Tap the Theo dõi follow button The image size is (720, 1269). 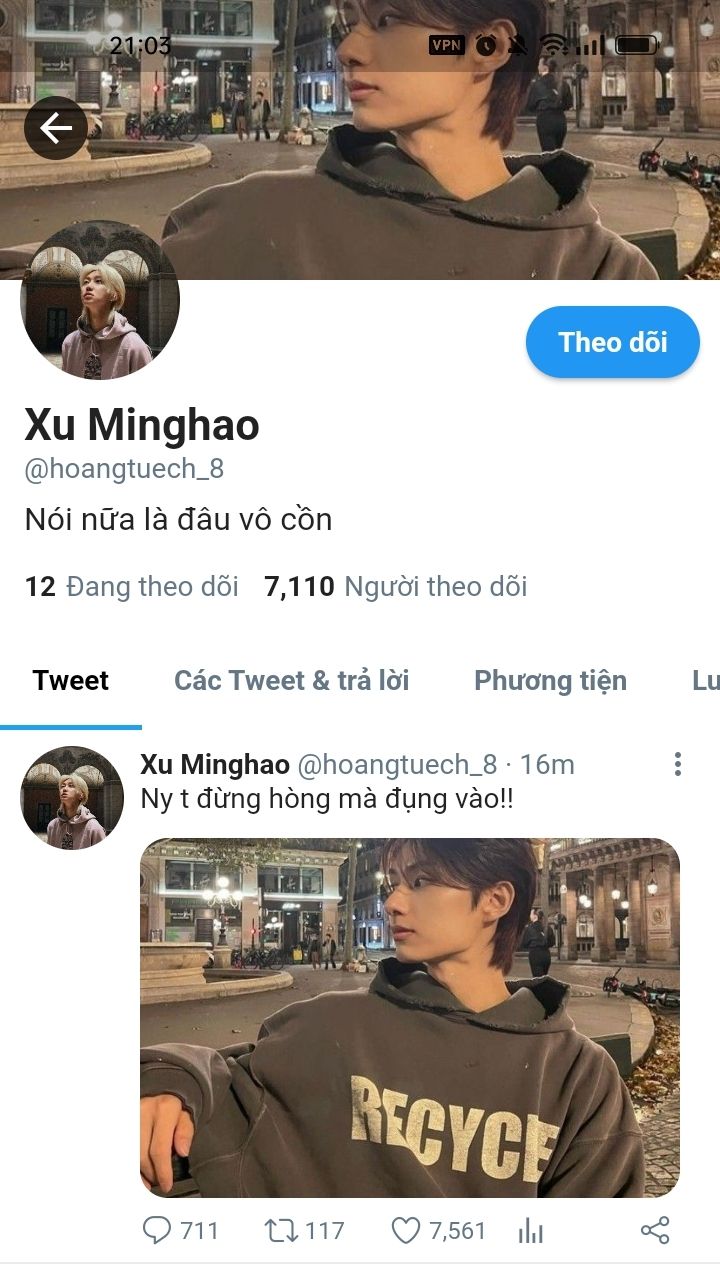pos(612,342)
